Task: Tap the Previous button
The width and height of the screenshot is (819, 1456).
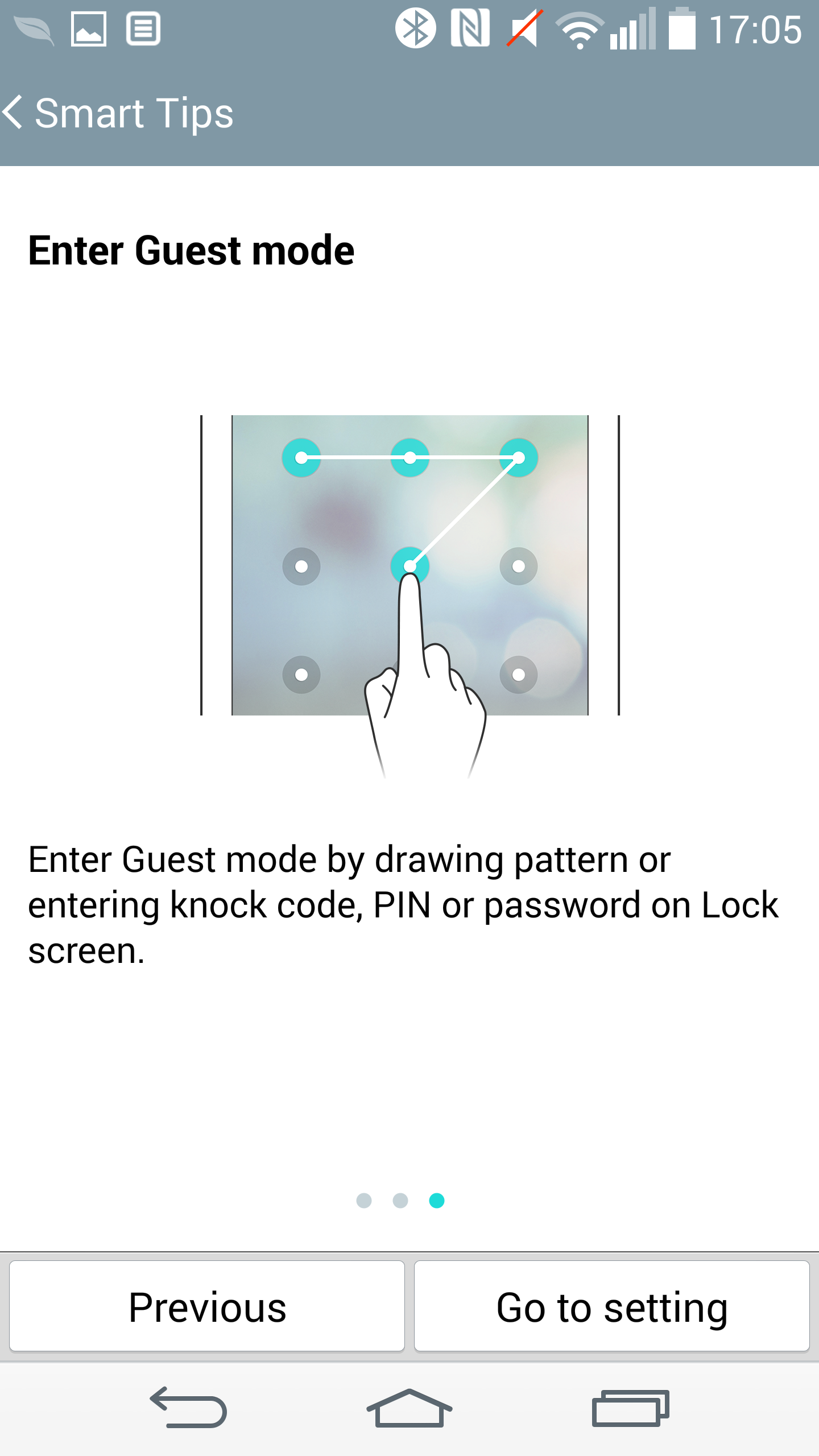Action: [x=207, y=1306]
